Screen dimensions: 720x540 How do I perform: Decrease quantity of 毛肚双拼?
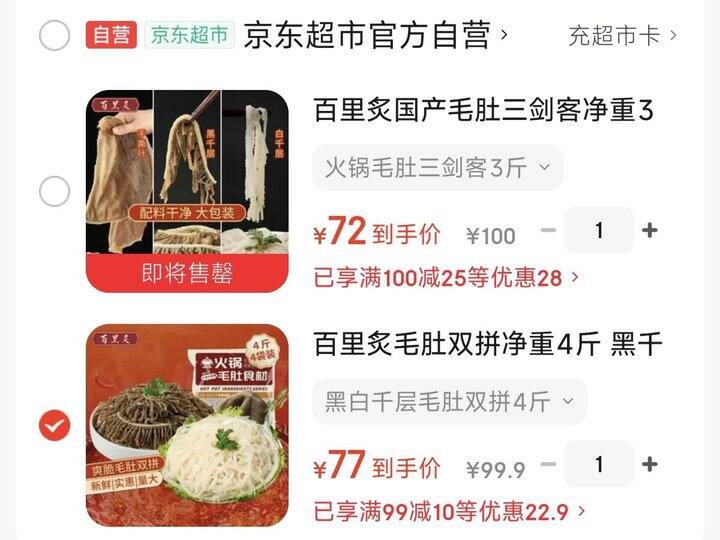point(548,465)
